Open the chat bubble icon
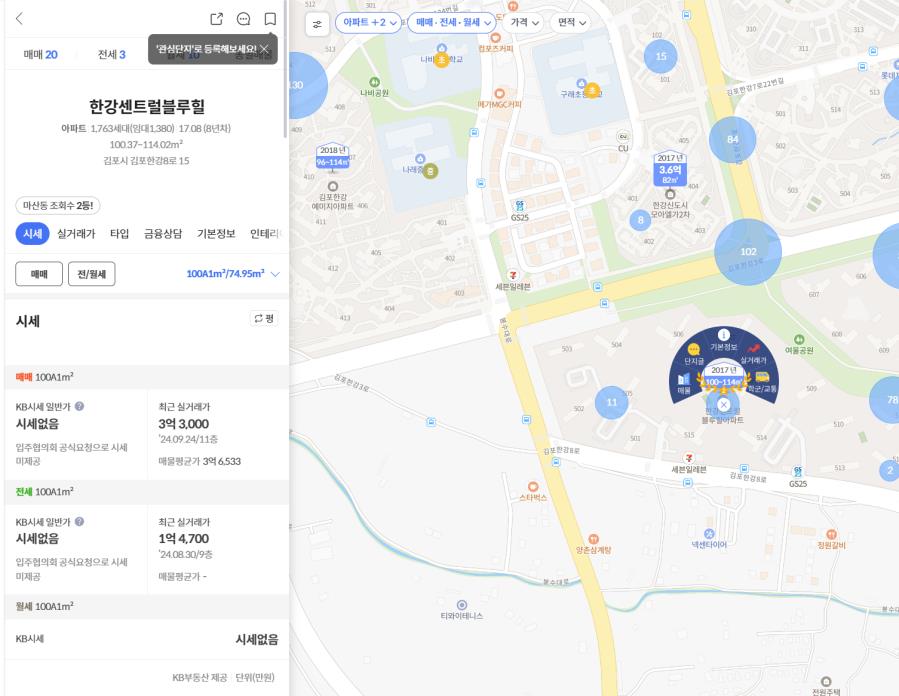 243,19
